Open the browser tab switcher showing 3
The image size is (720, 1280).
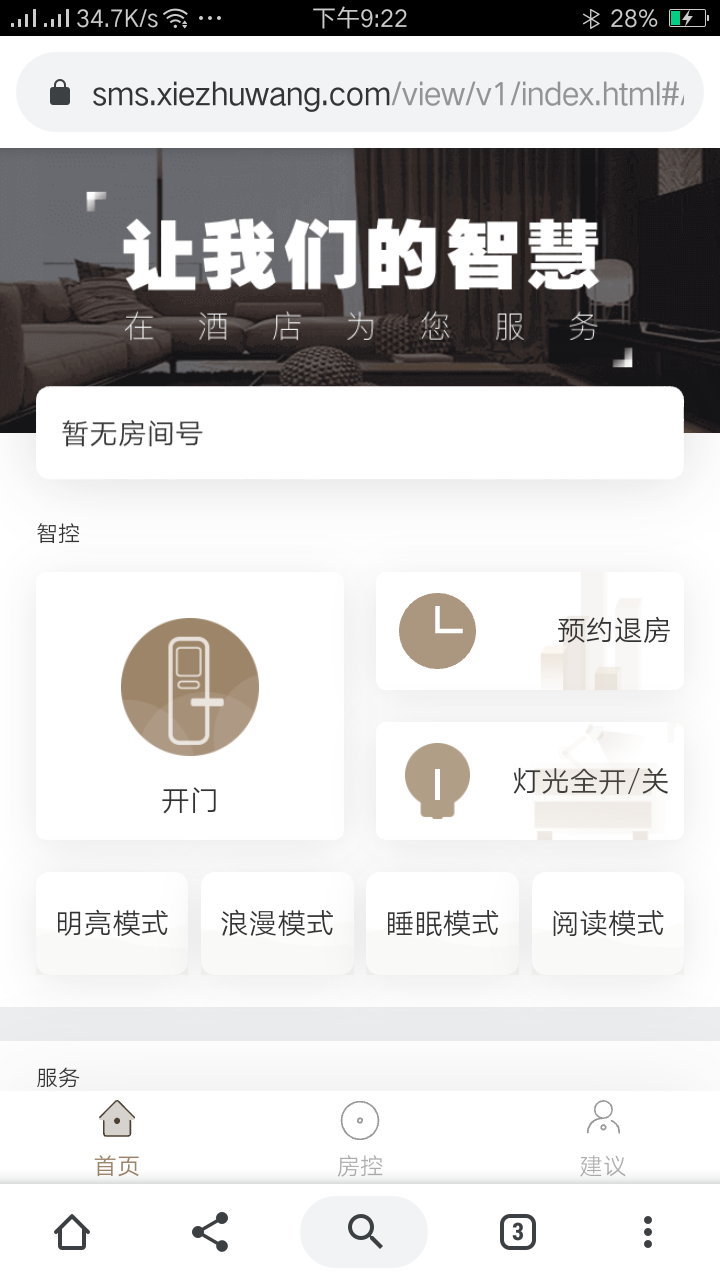pos(517,1232)
